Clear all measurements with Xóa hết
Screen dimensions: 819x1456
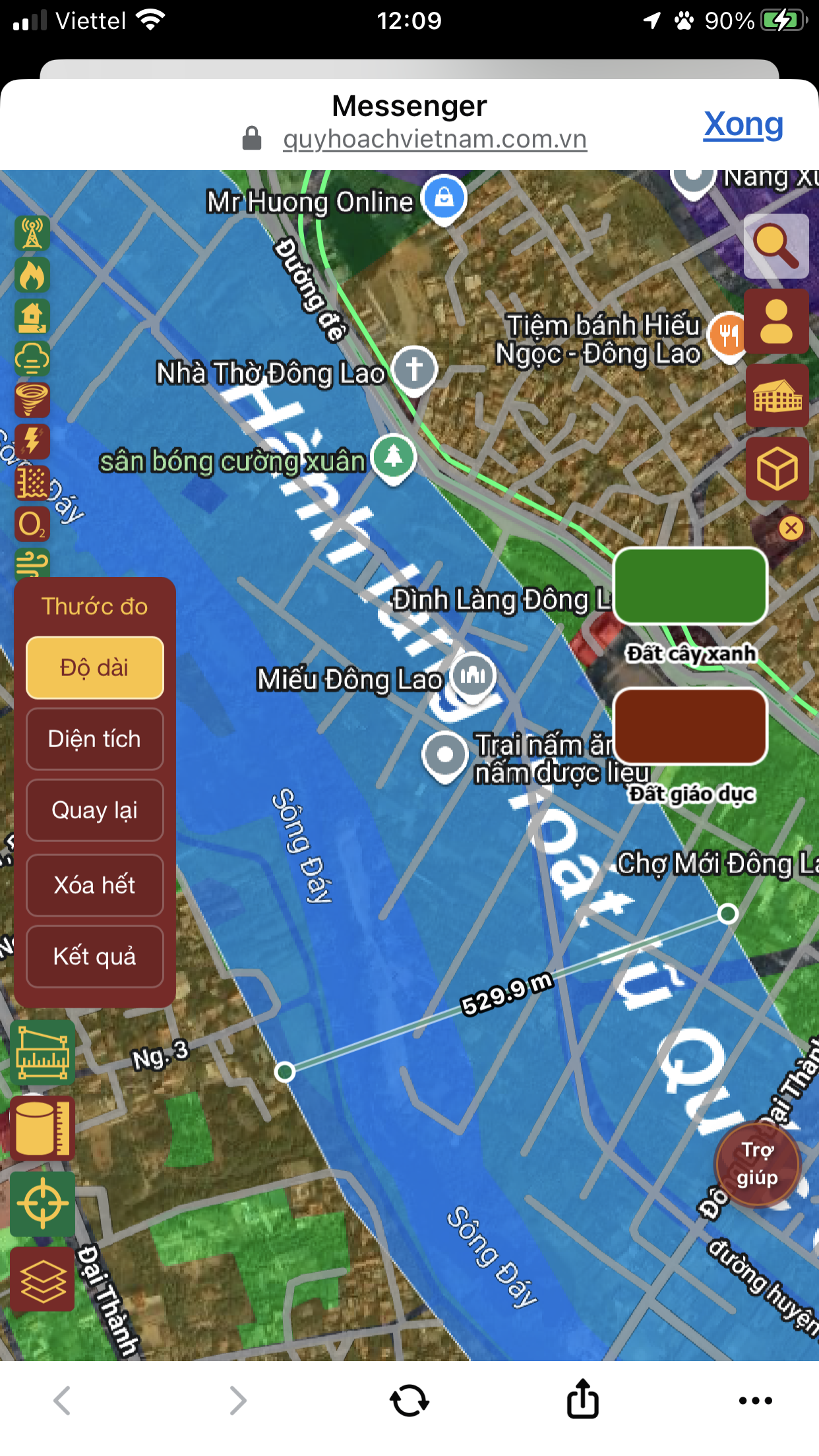pos(95,885)
